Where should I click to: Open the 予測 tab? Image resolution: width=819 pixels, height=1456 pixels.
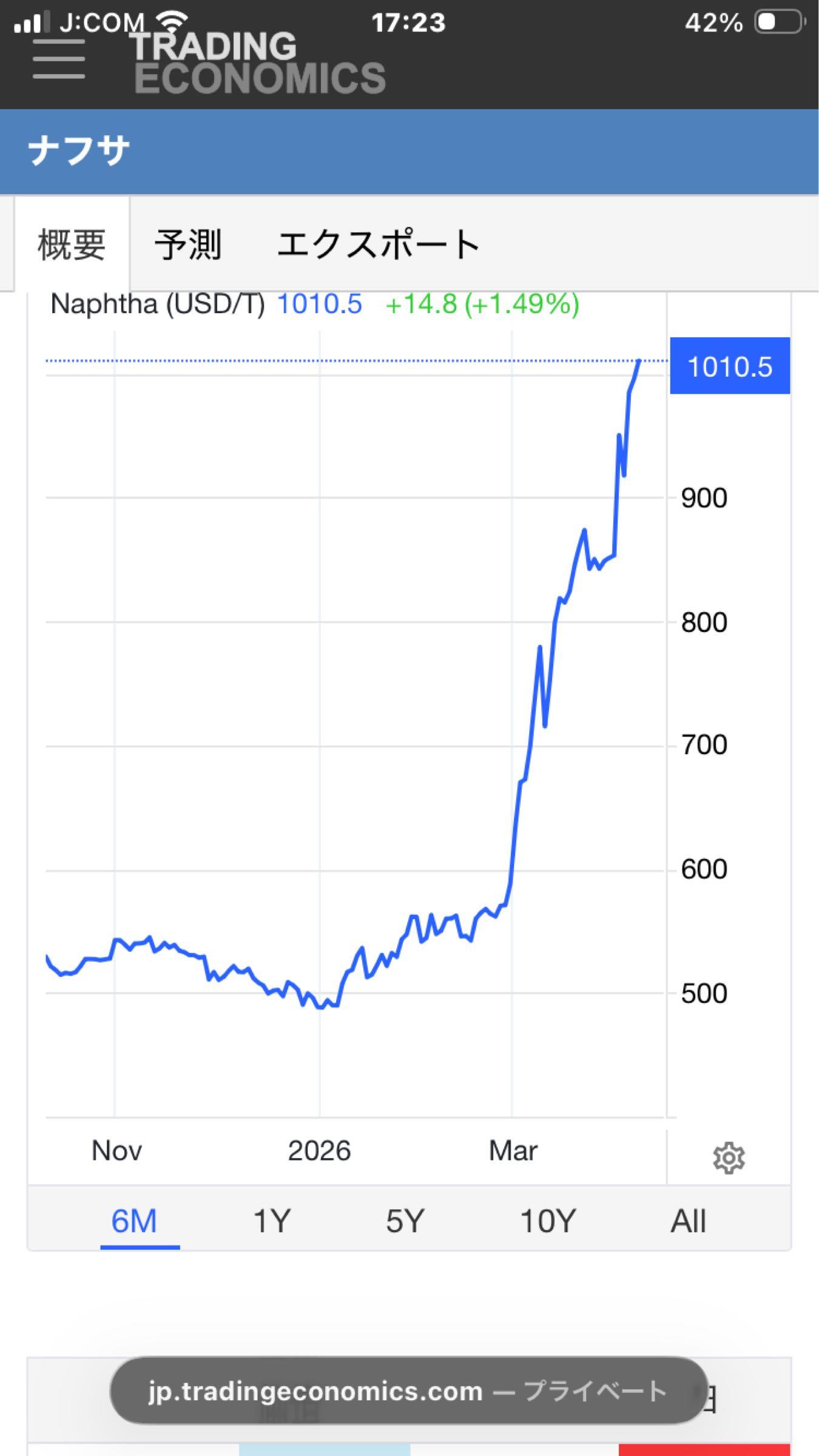[x=188, y=244]
